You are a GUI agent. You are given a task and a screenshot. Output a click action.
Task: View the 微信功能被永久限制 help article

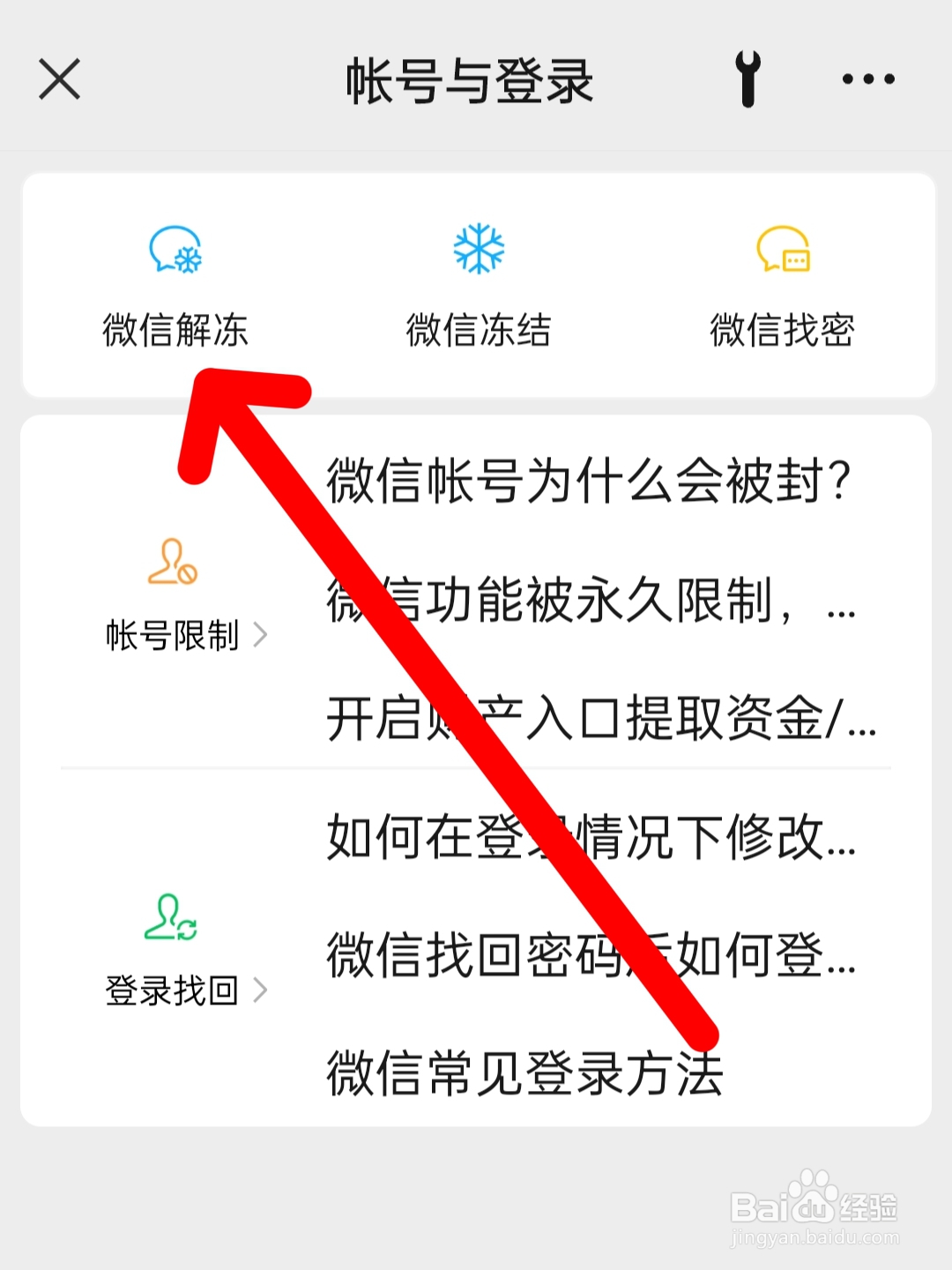click(x=589, y=601)
